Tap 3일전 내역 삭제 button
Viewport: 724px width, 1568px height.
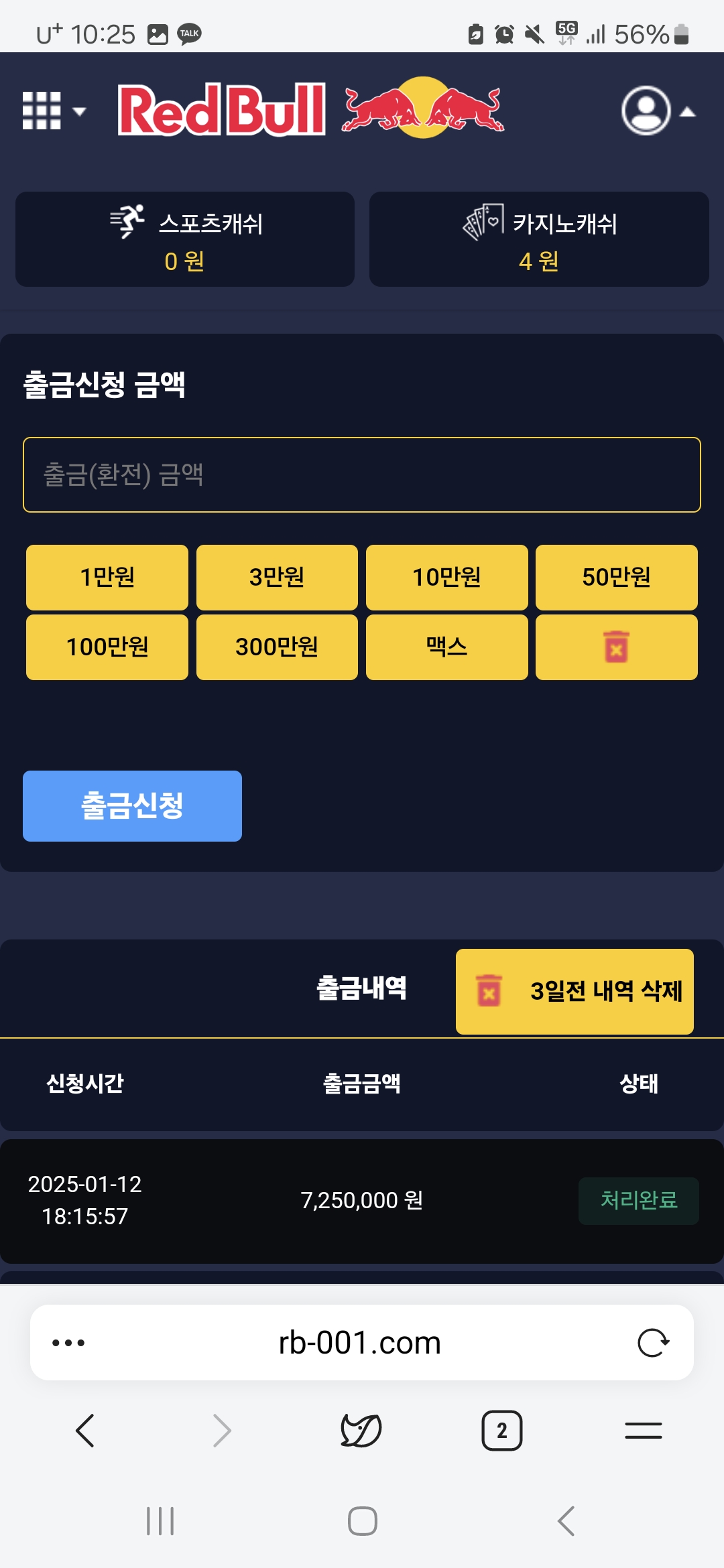(575, 991)
